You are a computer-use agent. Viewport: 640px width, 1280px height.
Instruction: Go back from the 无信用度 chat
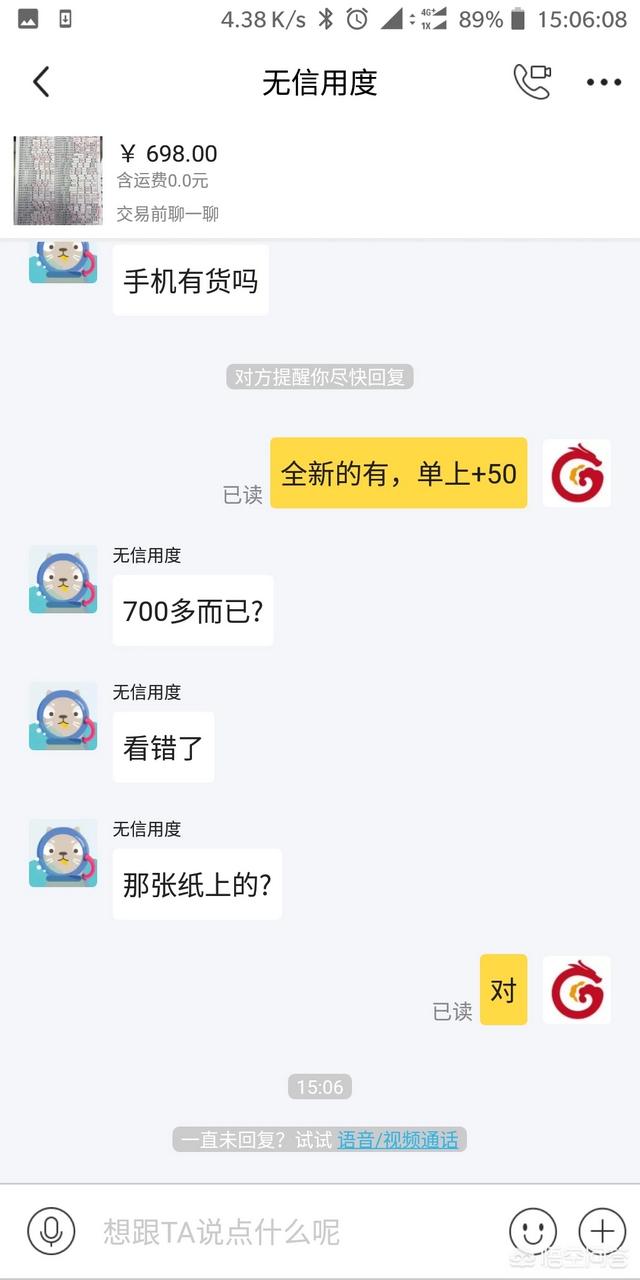41,82
